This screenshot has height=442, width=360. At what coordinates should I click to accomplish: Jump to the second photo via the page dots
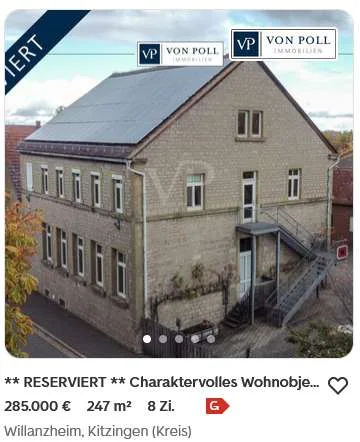coord(163,339)
